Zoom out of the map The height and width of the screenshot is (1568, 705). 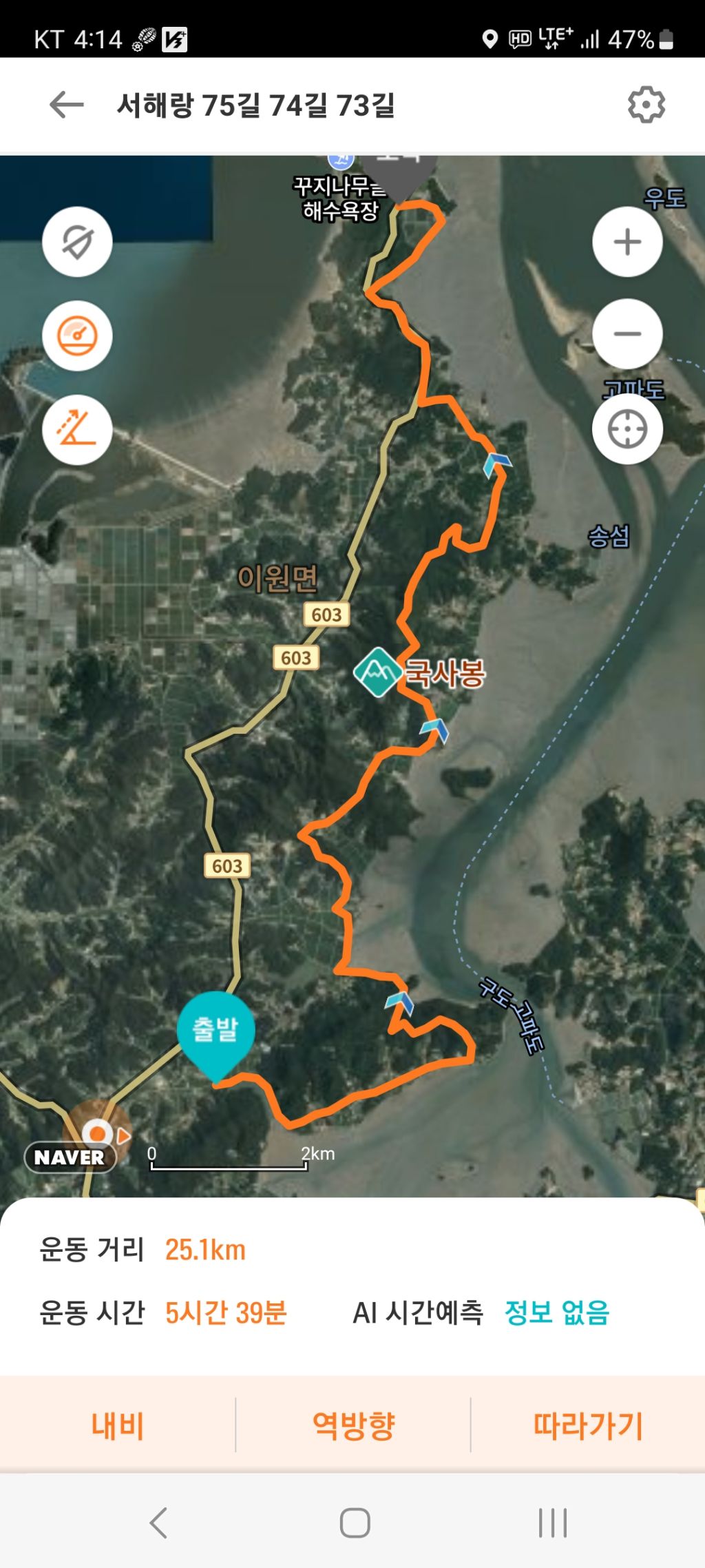(x=627, y=334)
